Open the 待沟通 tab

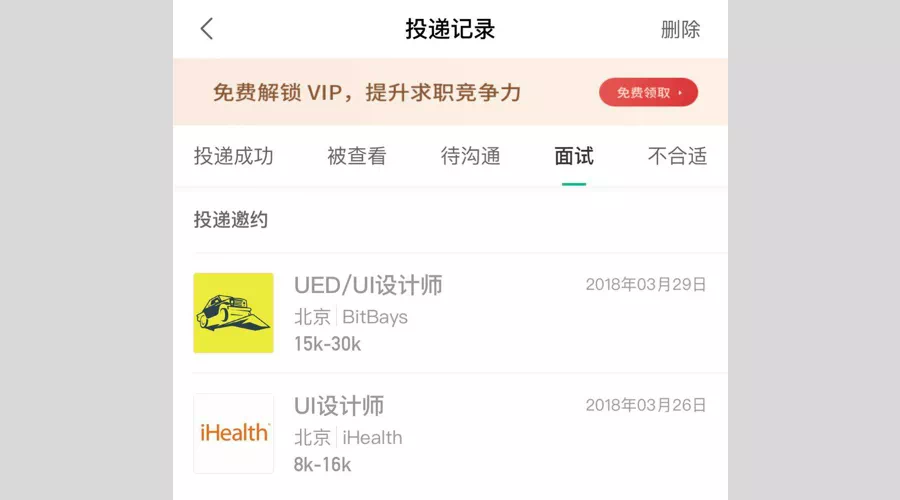(470, 156)
